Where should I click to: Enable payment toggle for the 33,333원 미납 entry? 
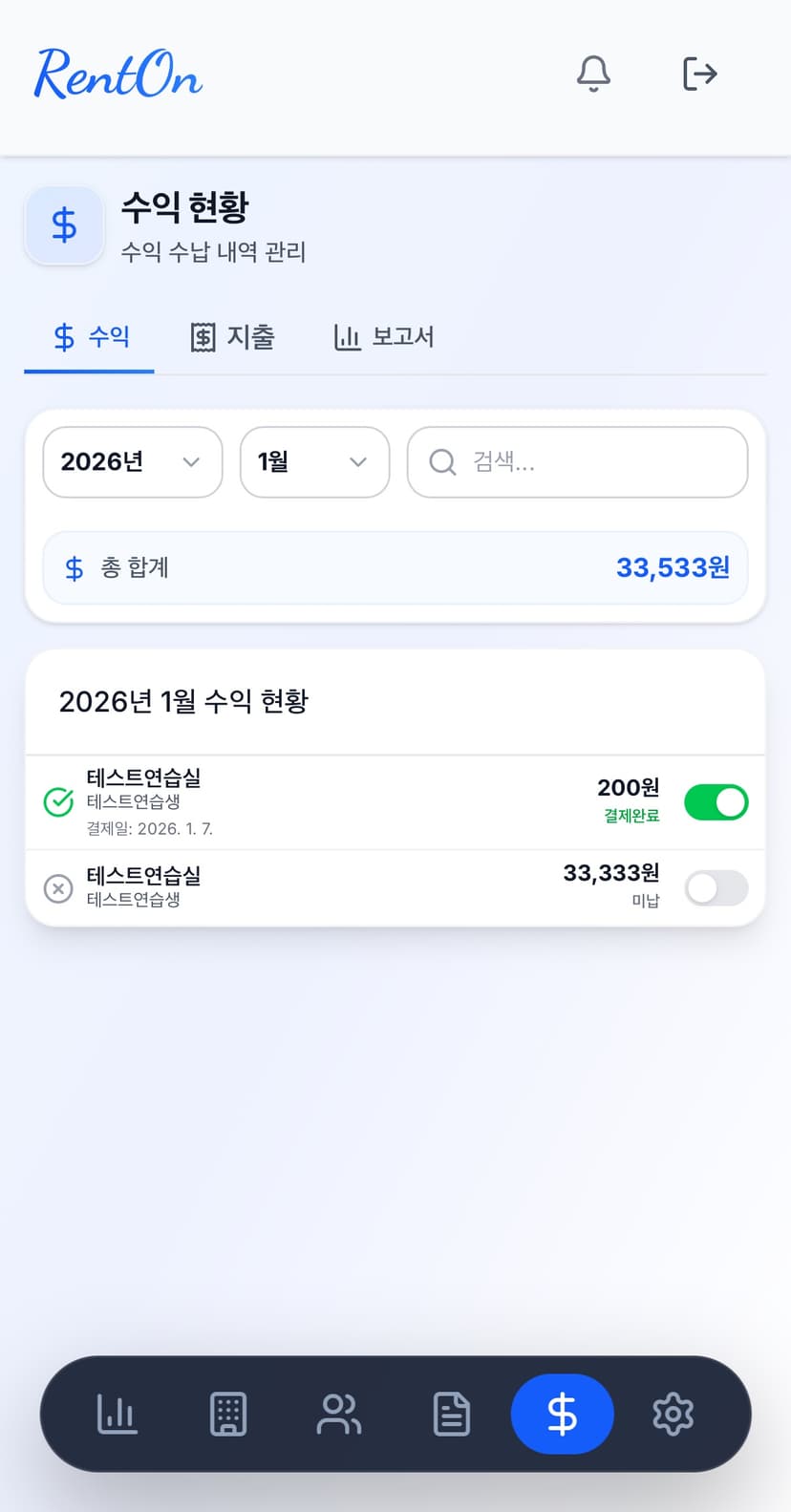(716, 888)
